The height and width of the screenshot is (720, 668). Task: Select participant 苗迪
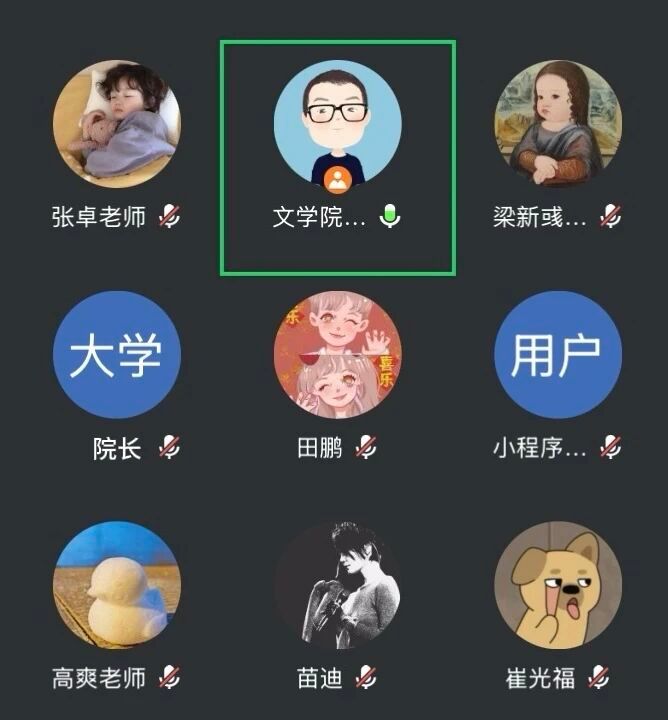337,586
